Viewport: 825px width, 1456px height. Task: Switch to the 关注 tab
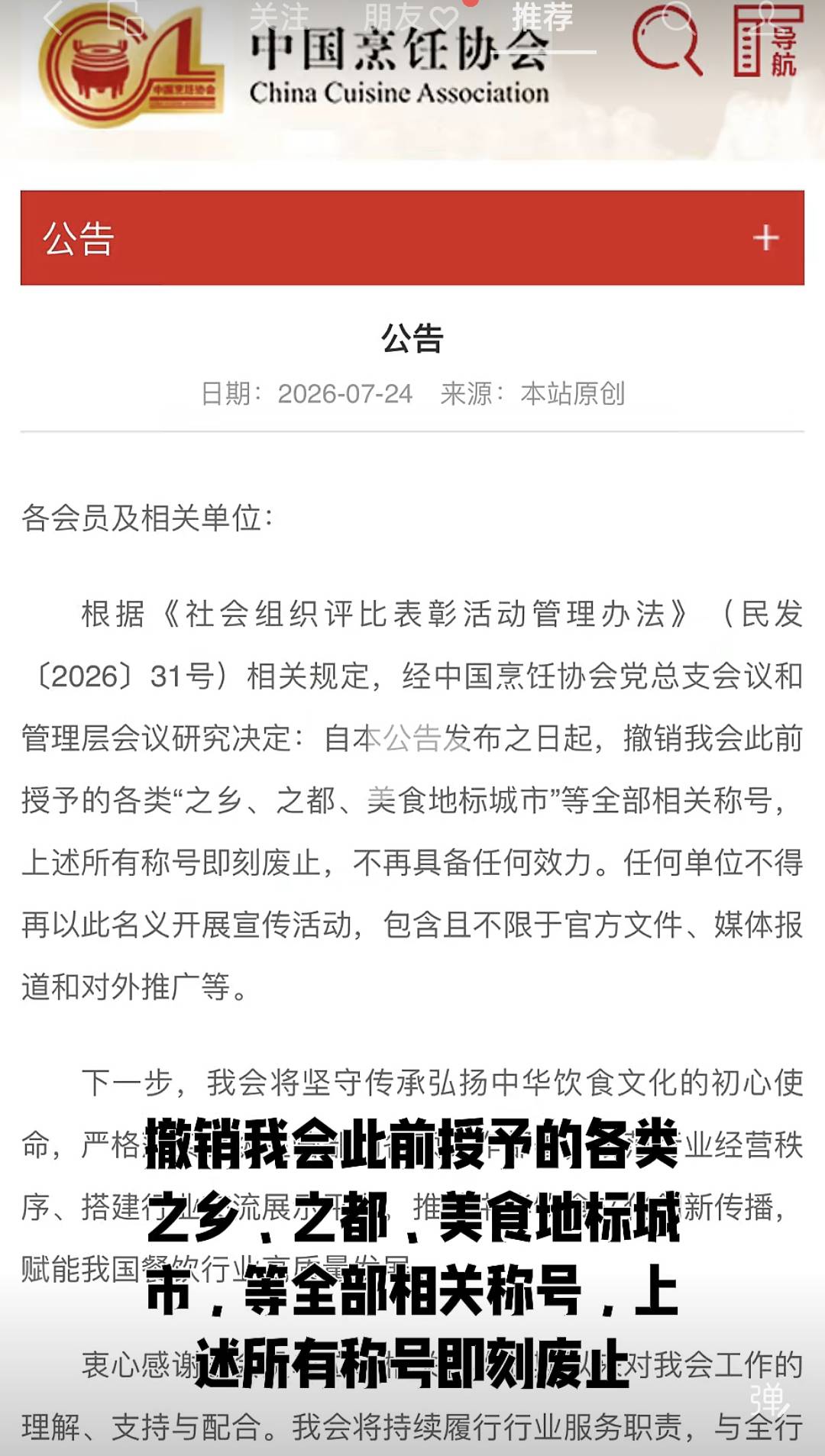click(280, 17)
